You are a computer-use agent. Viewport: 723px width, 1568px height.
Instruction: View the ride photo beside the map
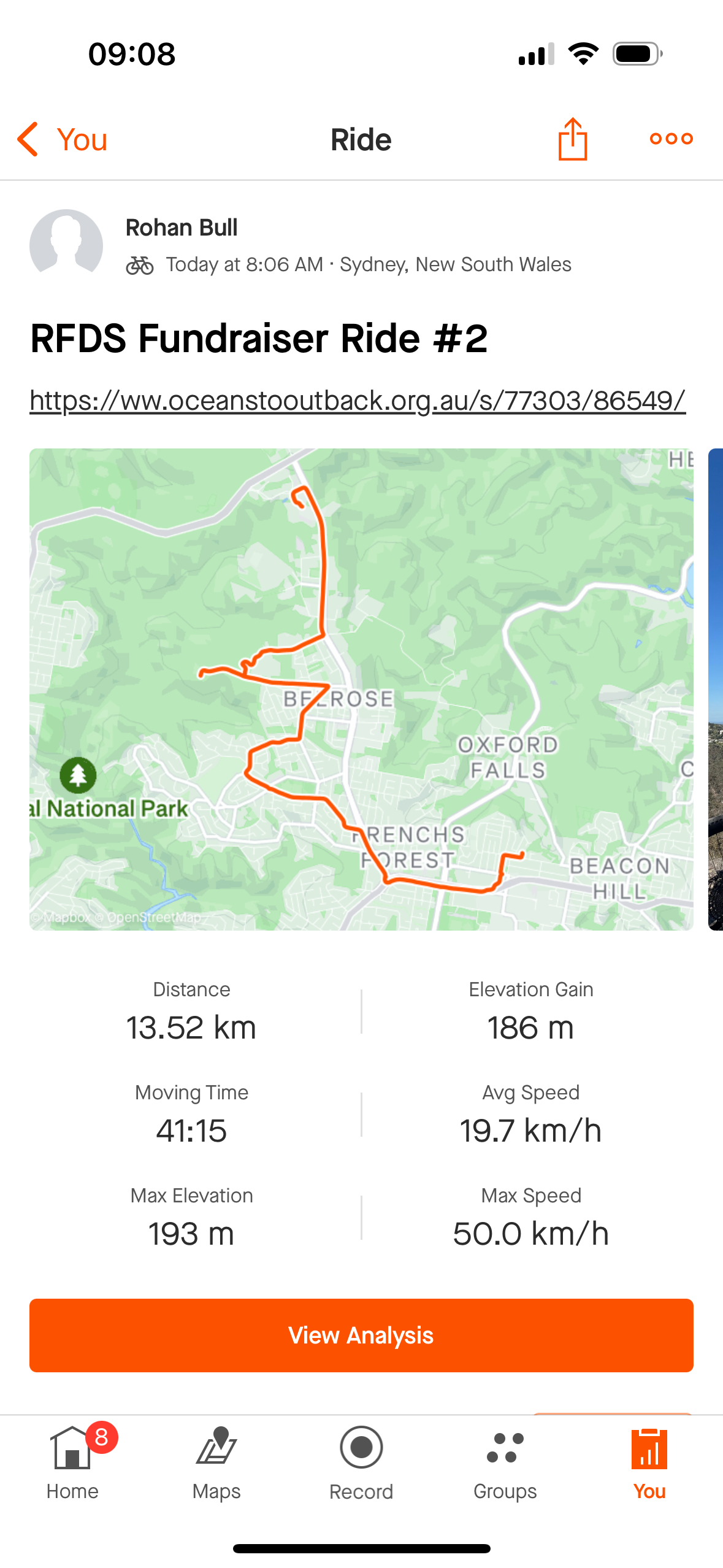click(715, 688)
